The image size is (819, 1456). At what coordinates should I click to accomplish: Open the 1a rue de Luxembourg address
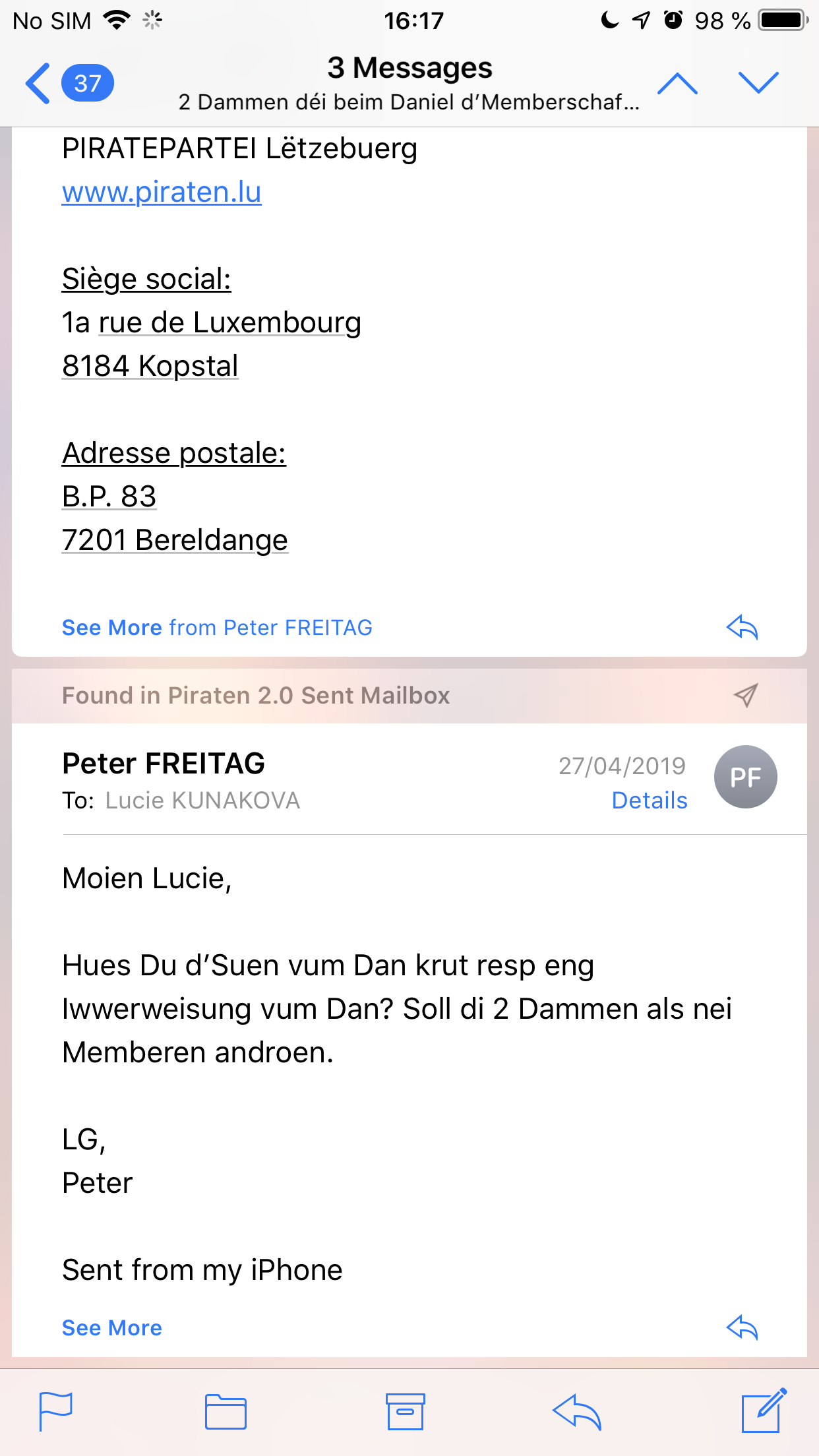211,323
